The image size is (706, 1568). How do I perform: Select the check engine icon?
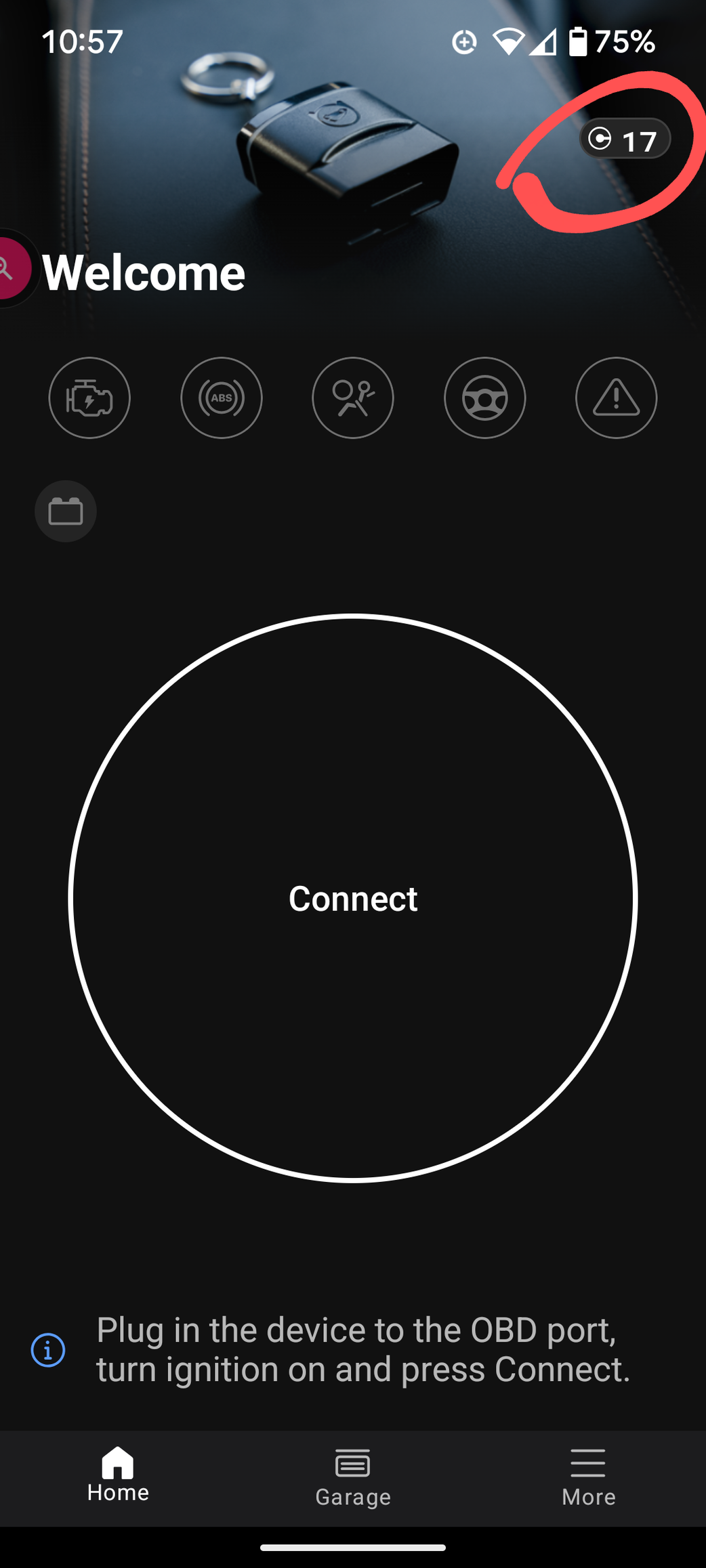(89, 398)
